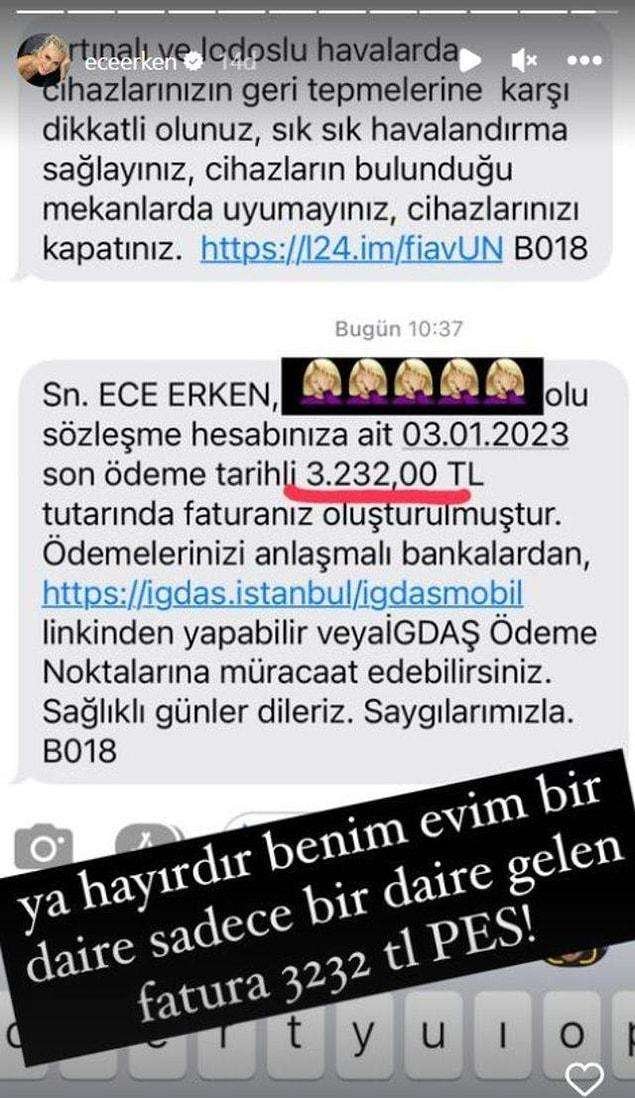Like this story with the heart

584,1078
